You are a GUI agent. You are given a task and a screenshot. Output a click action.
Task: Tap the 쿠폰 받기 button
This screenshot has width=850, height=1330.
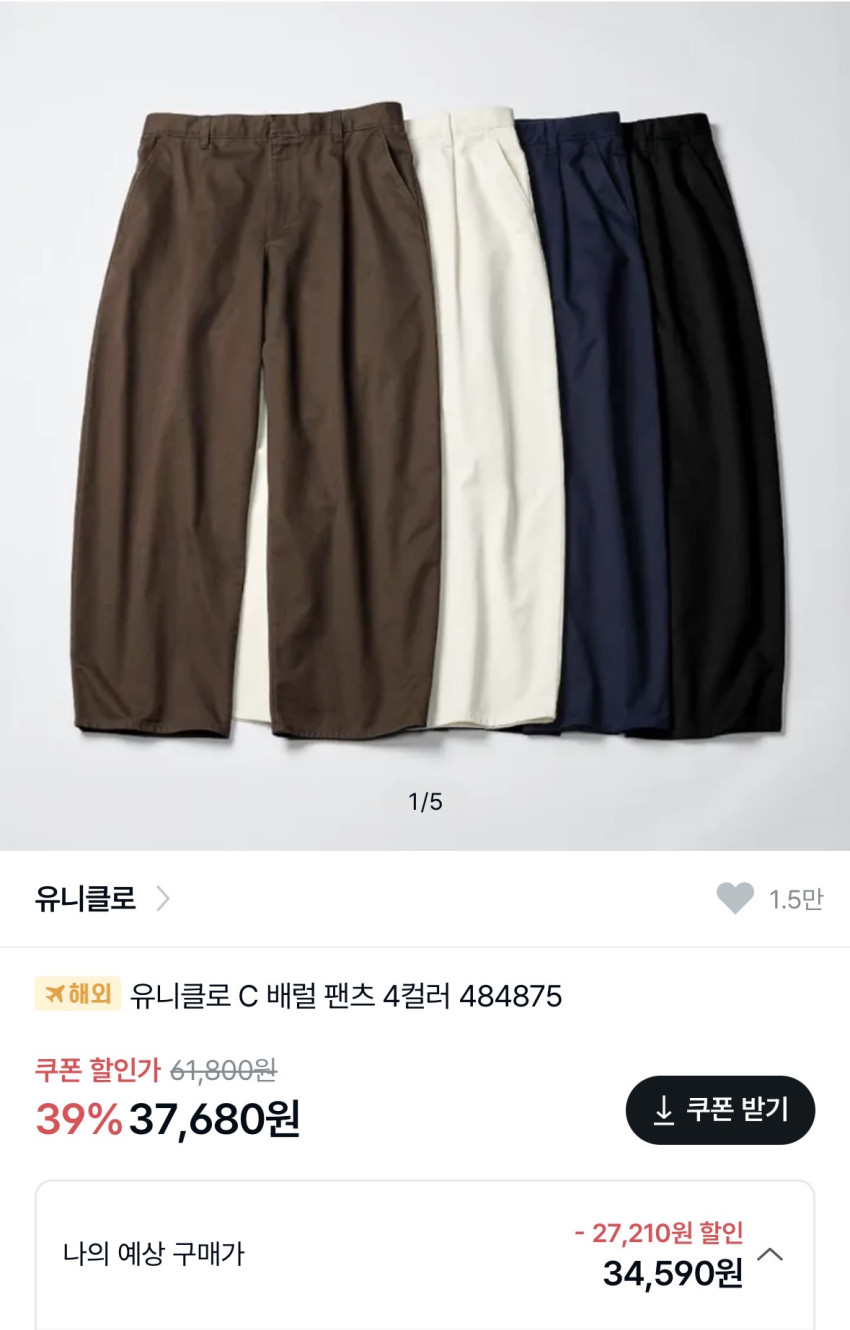(x=720, y=1109)
